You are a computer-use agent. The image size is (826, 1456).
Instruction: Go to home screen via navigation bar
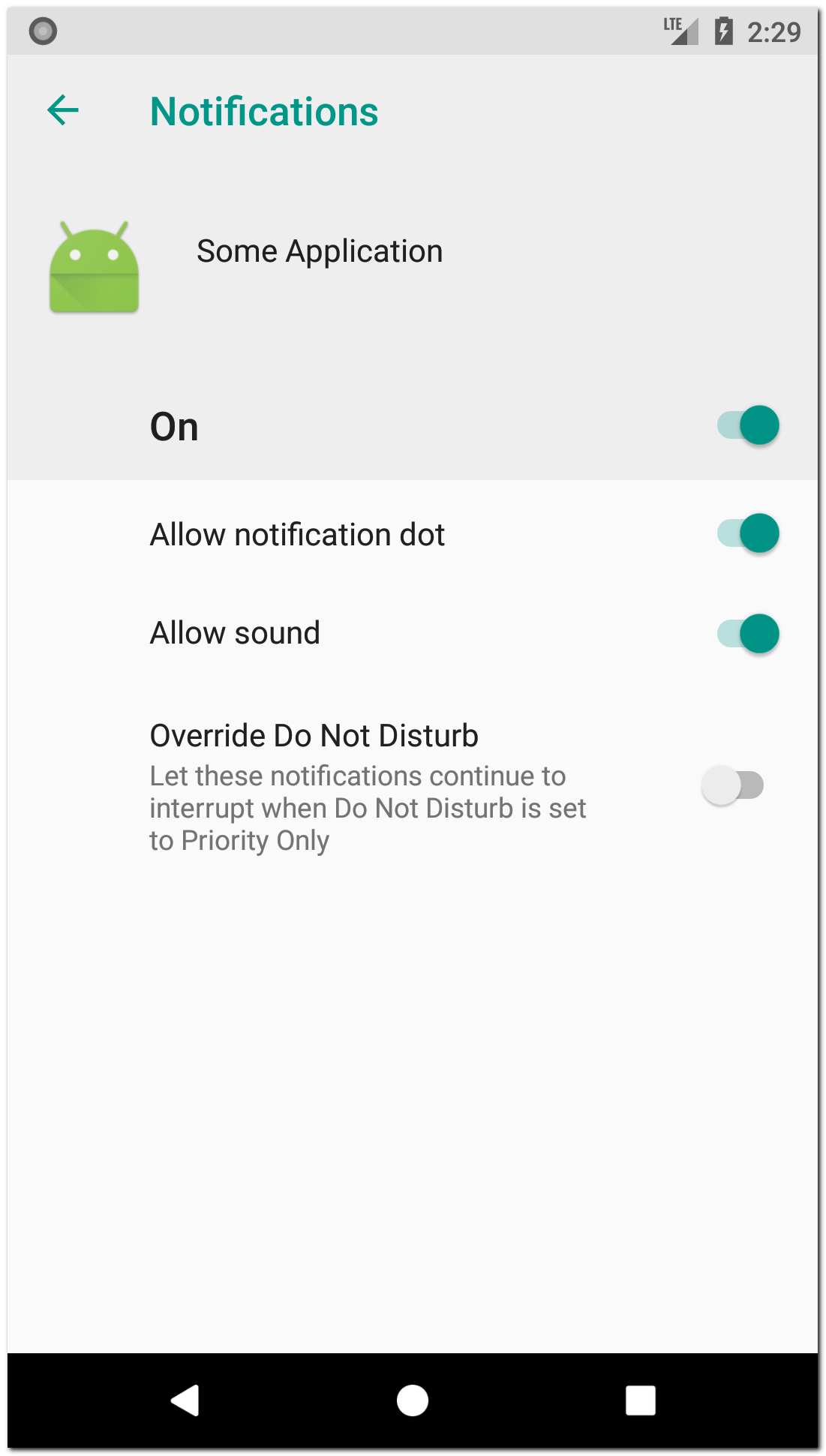coord(413,1400)
